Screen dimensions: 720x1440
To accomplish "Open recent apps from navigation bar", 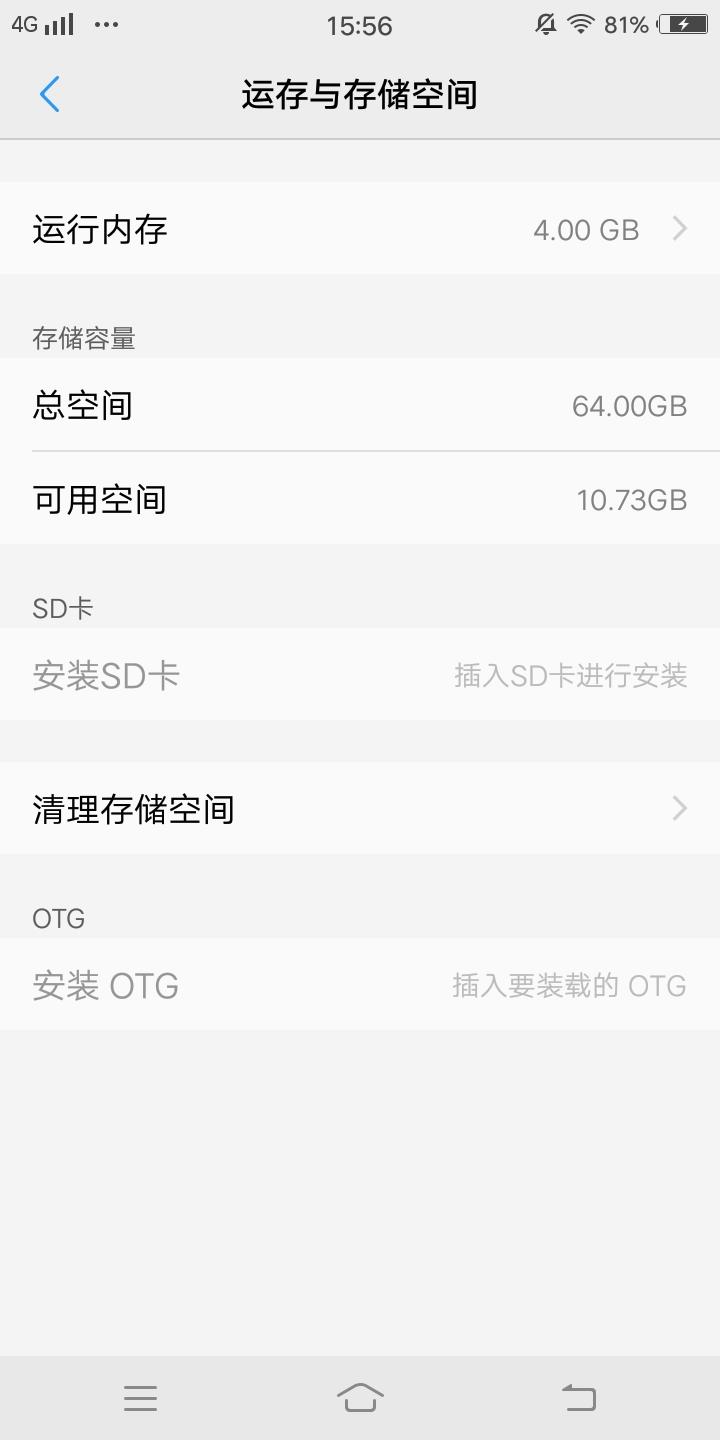I will 140,1397.
